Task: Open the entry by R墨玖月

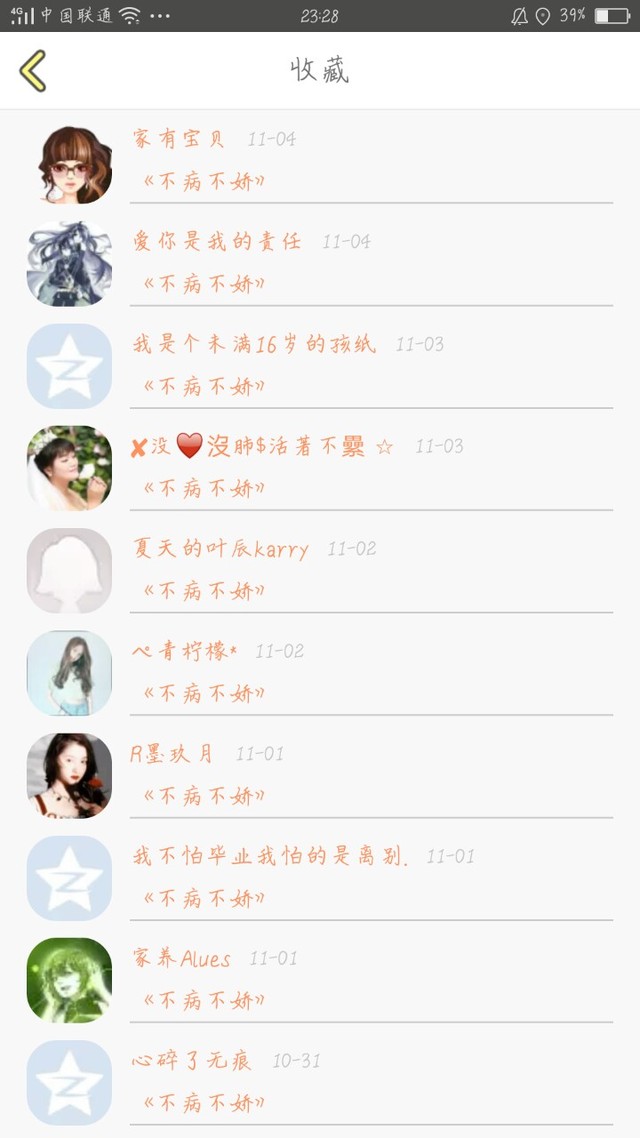Action: click(x=320, y=775)
